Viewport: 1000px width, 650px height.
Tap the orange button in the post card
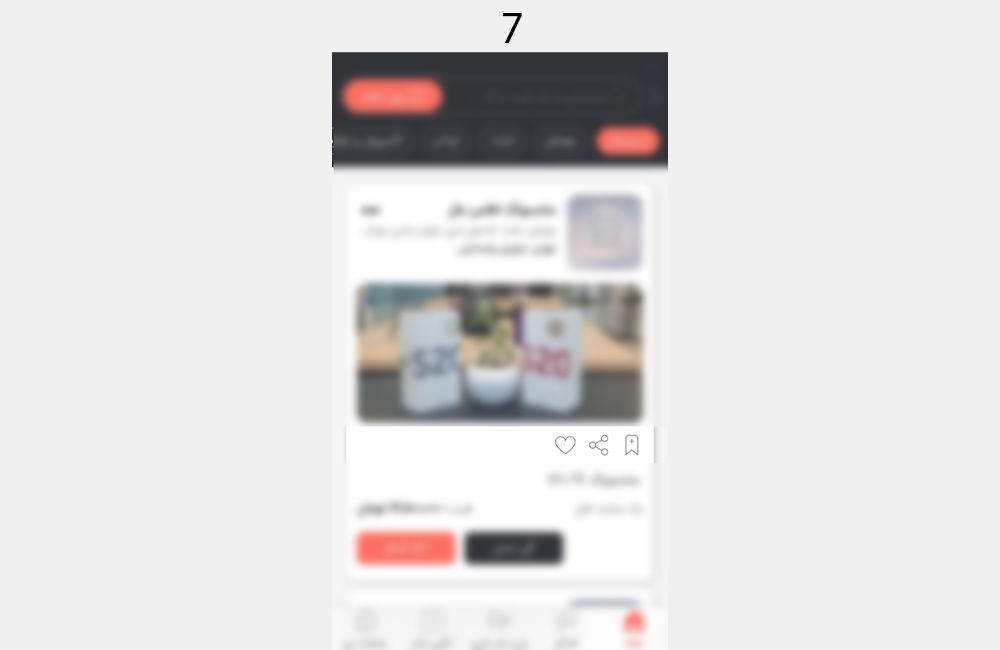(x=406, y=548)
